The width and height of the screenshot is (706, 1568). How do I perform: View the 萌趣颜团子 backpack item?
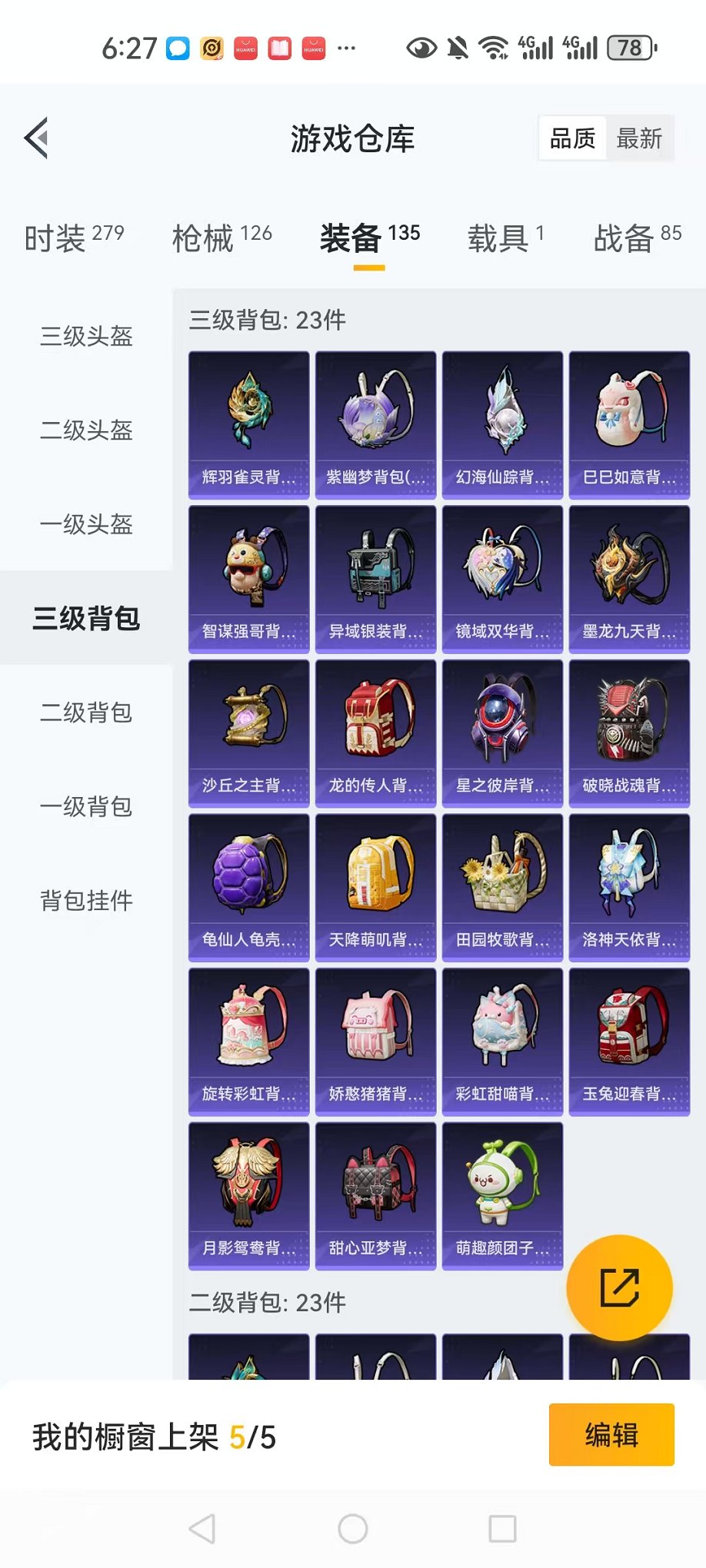tap(503, 1196)
